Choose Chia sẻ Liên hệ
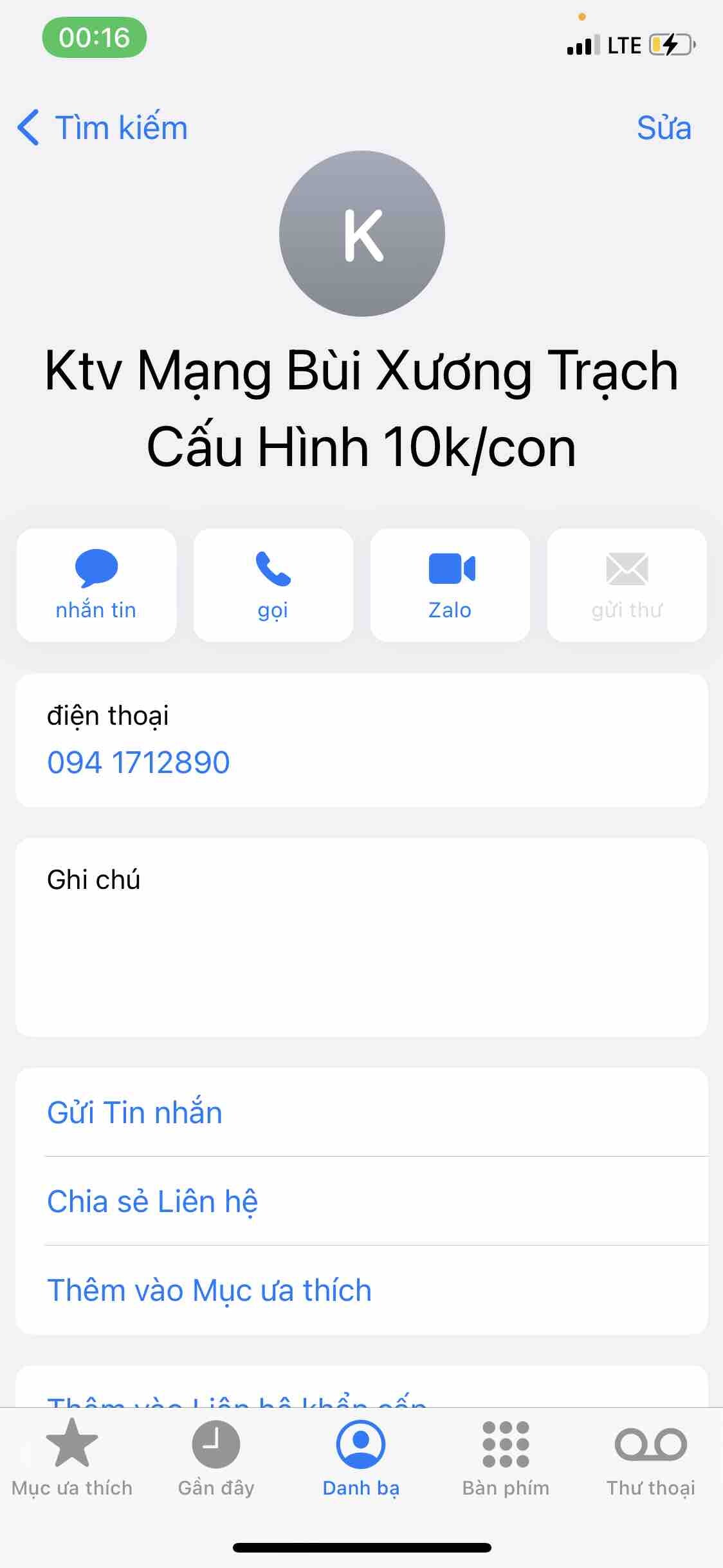Screen dimensions: 723x1568 (x=152, y=1201)
